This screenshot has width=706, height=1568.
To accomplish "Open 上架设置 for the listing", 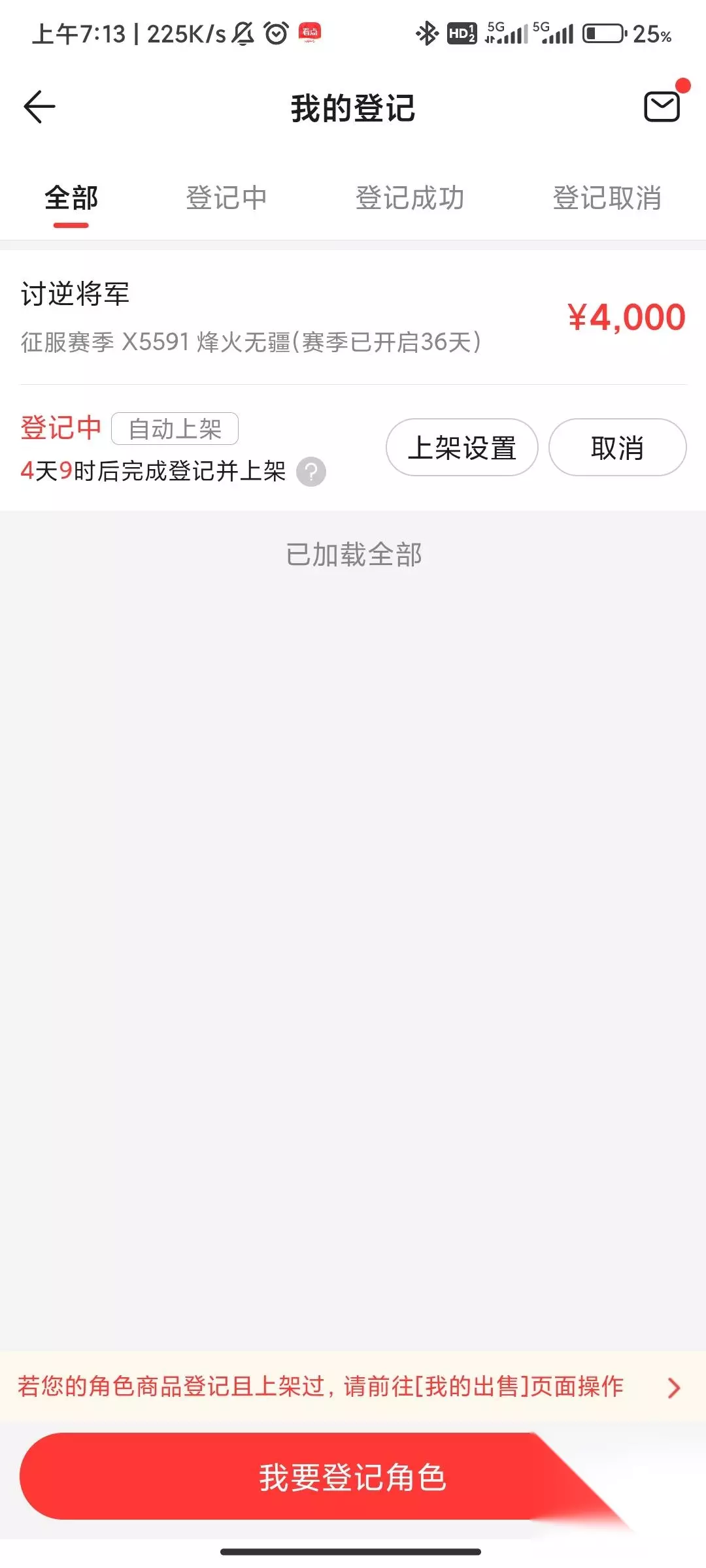I will [x=462, y=448].
